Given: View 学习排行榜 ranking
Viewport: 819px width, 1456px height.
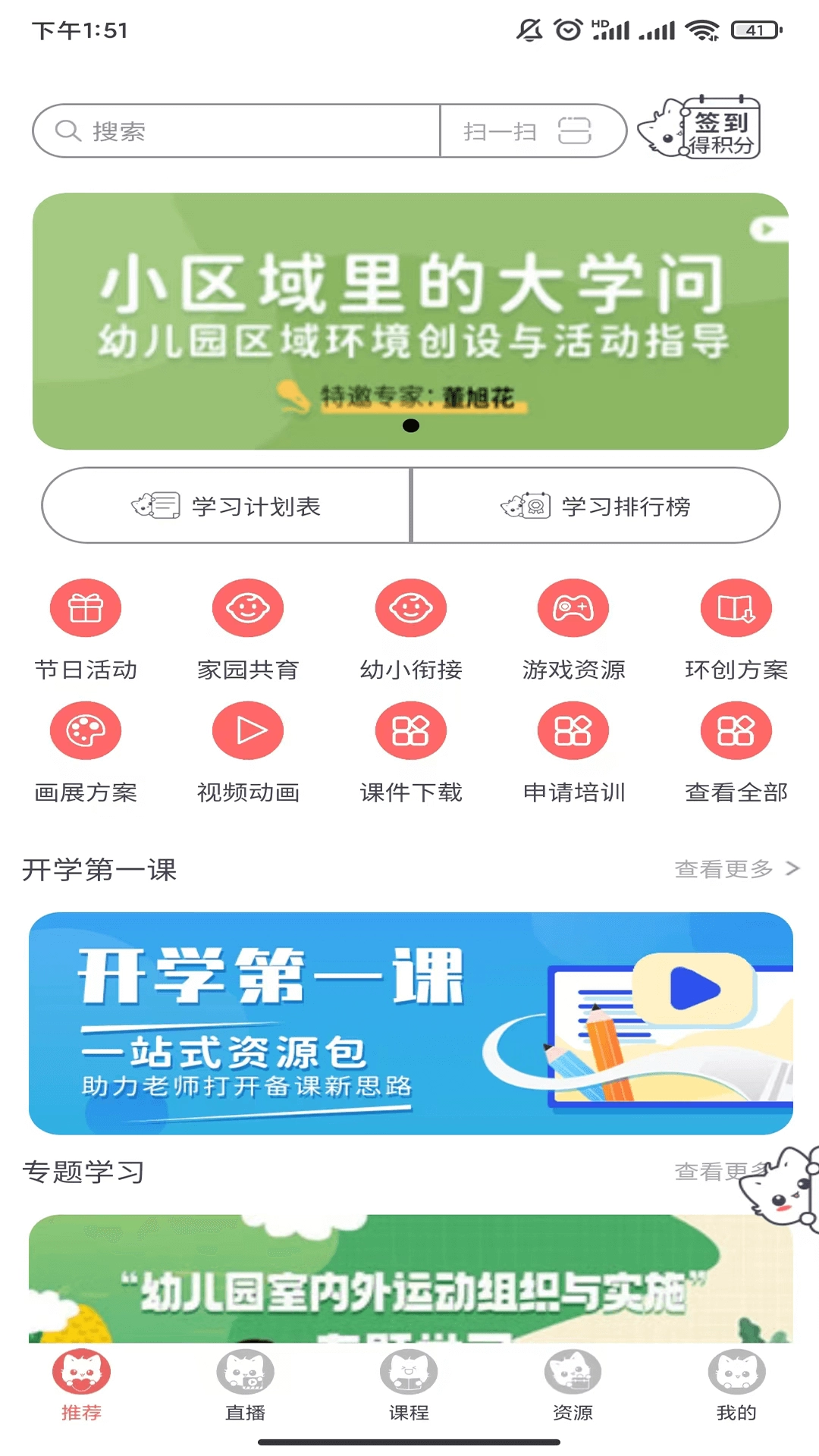Looking at the screenshot, I should [596, 506].
